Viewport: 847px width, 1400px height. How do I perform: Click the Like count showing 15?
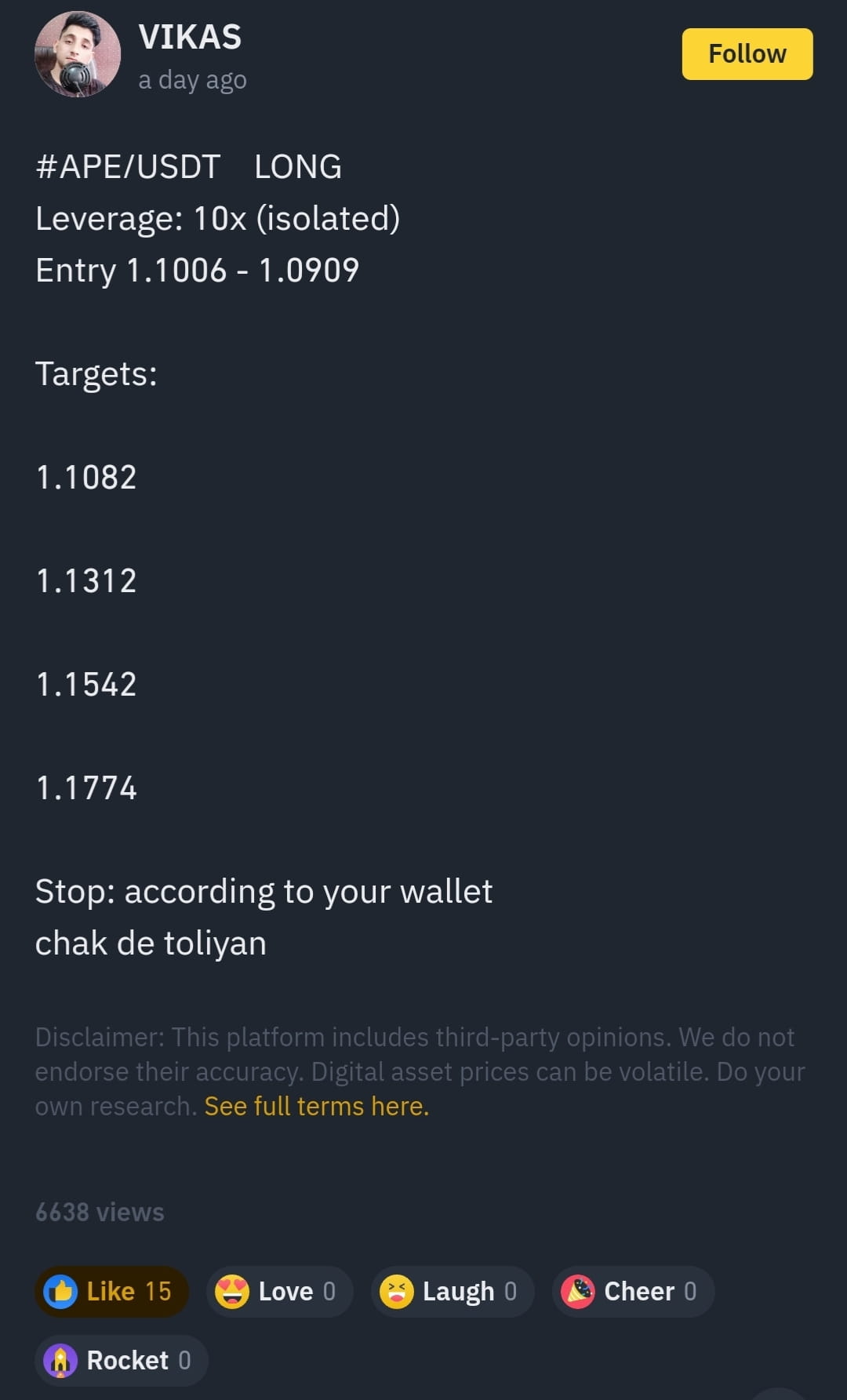point(159,1291)
